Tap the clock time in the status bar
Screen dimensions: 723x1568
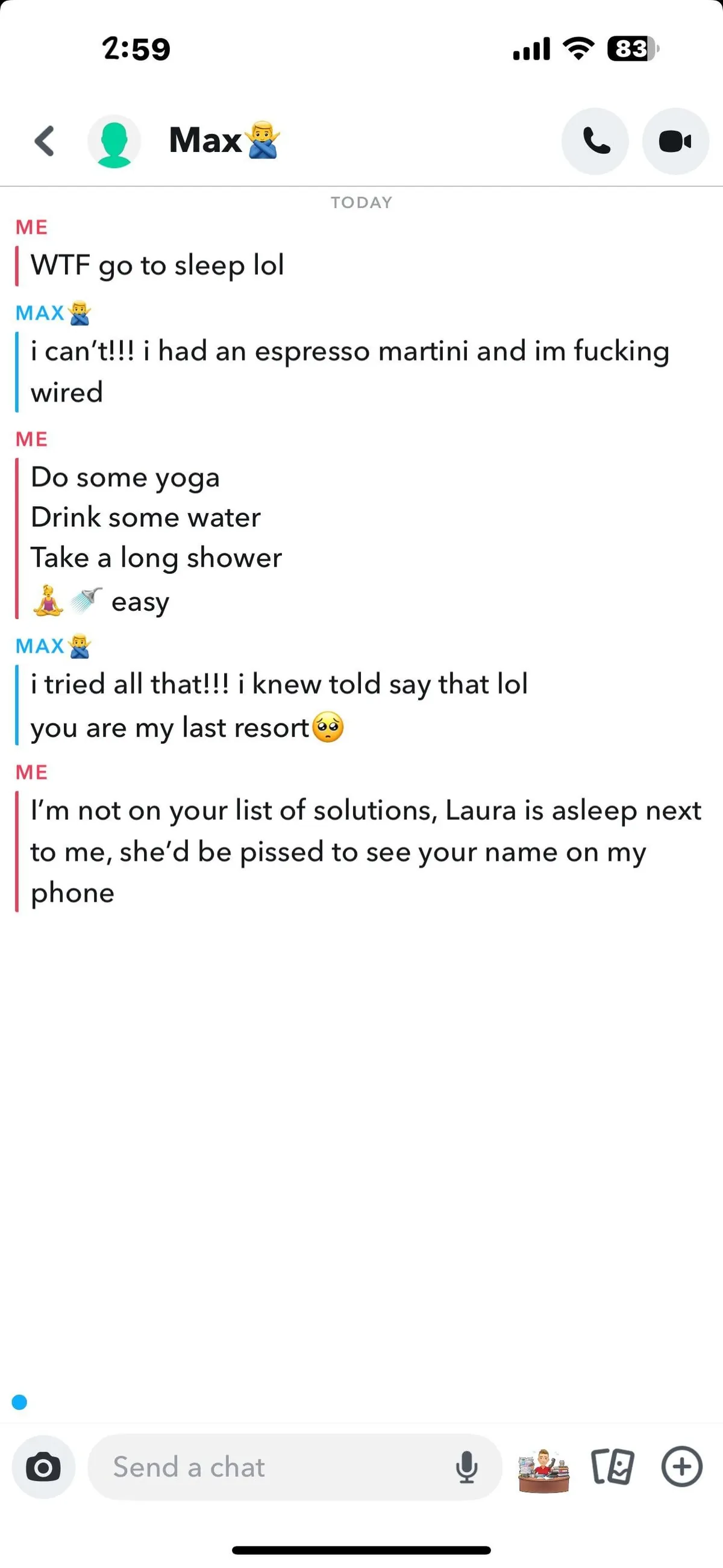pos(136,50)
